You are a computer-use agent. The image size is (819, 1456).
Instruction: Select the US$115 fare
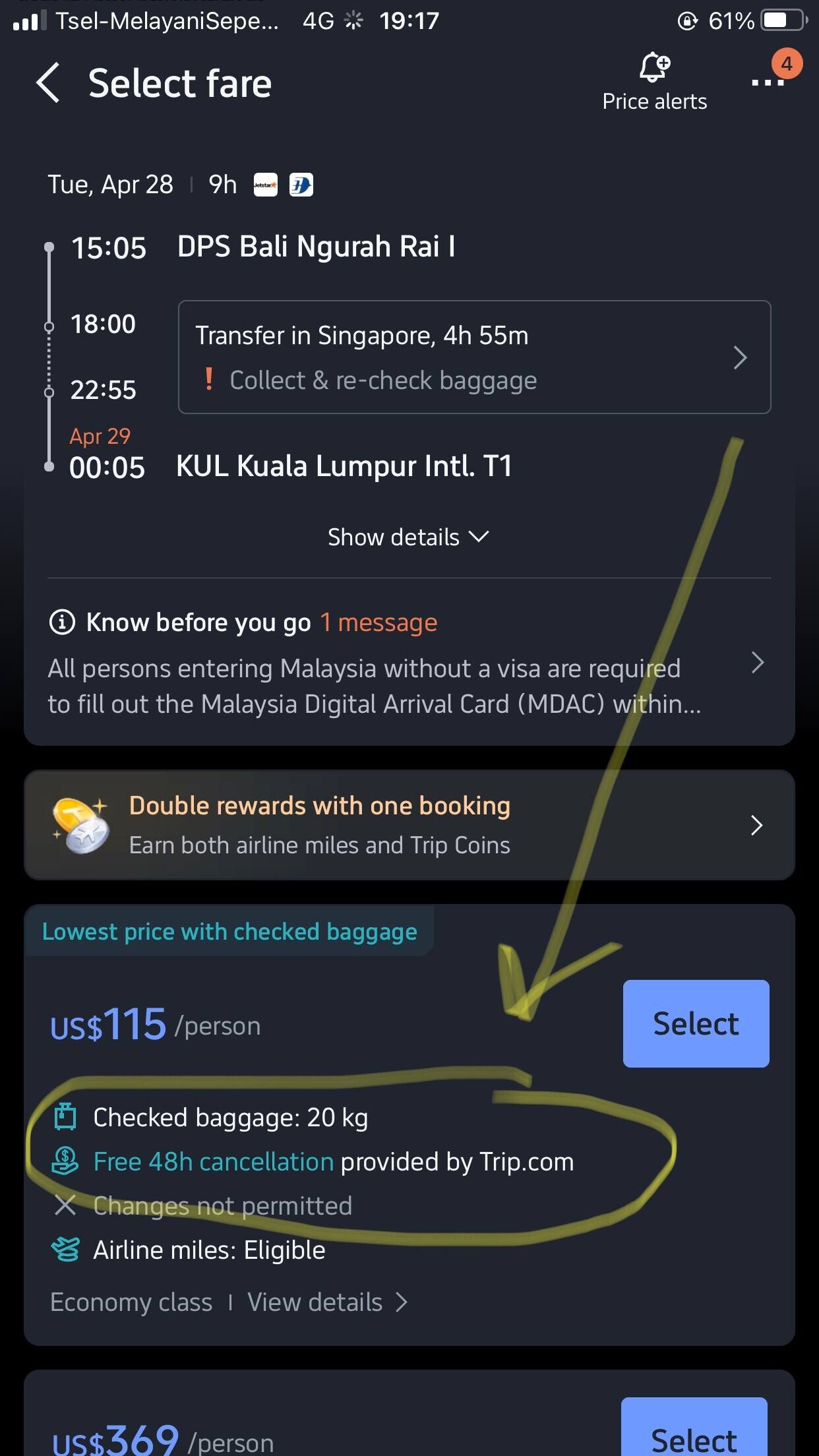click(696, 1023)
